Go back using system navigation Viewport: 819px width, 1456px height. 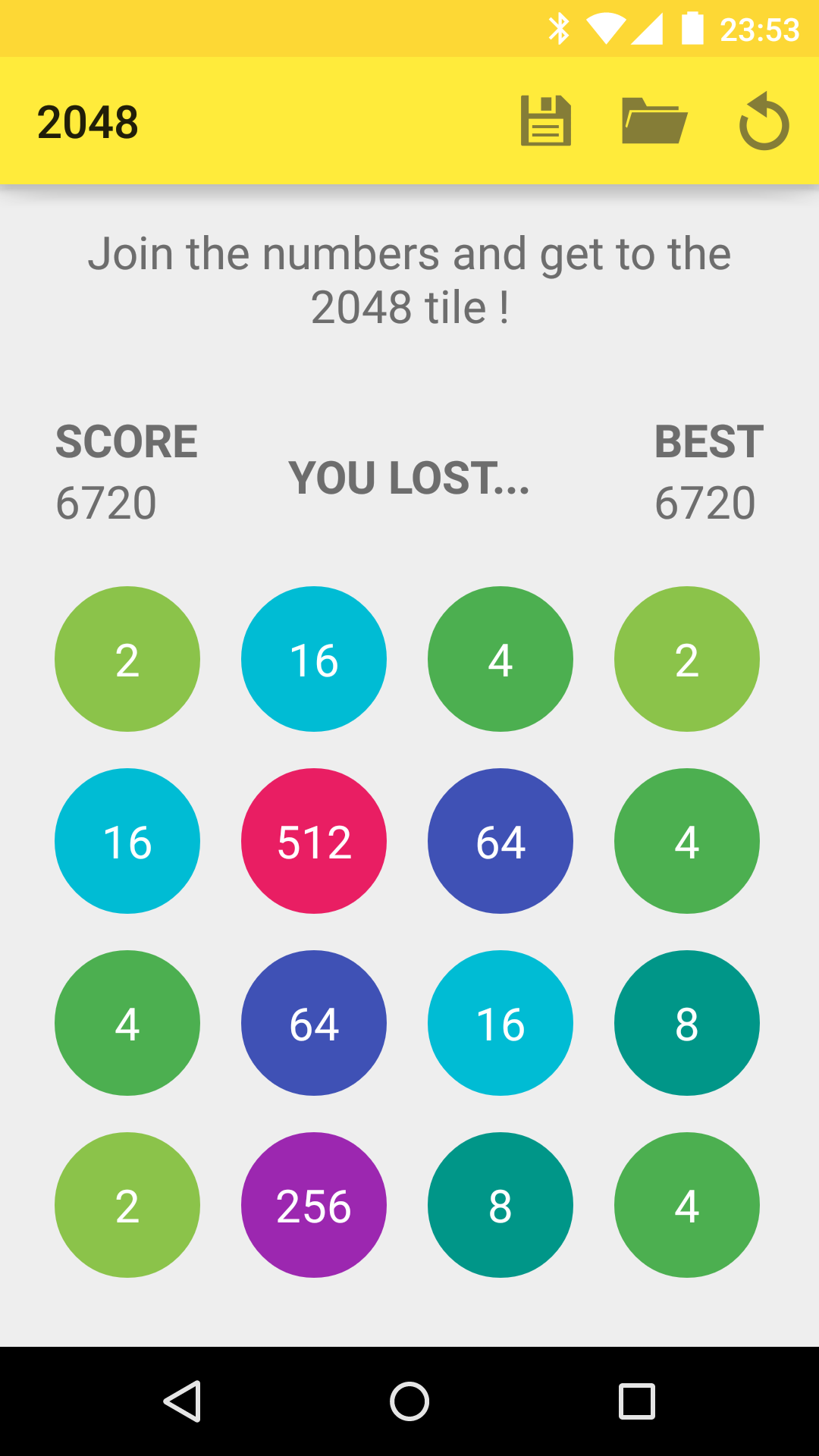183,1401
